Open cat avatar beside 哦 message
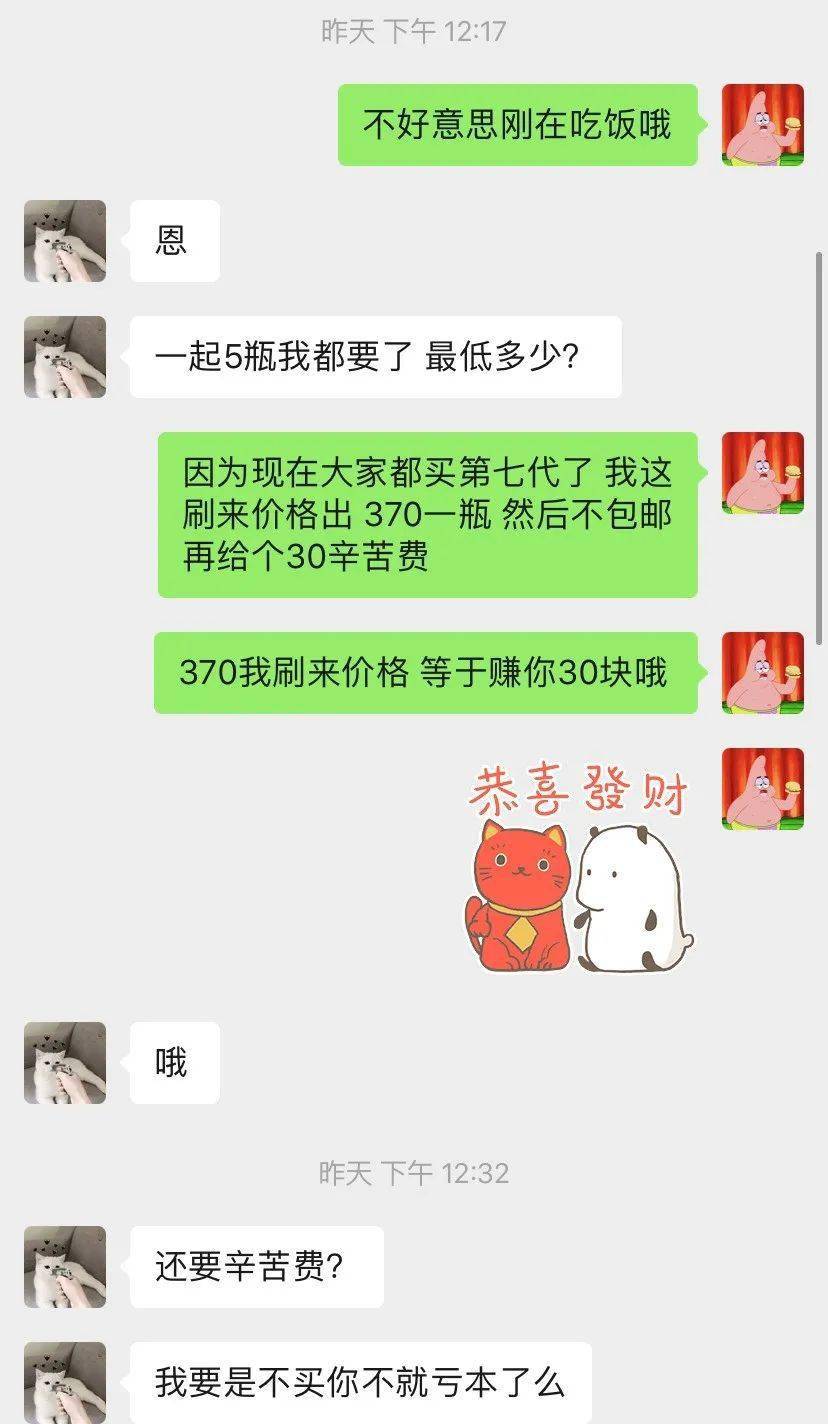This screenshot has width=828, height=1424. tap(65, 1063)
